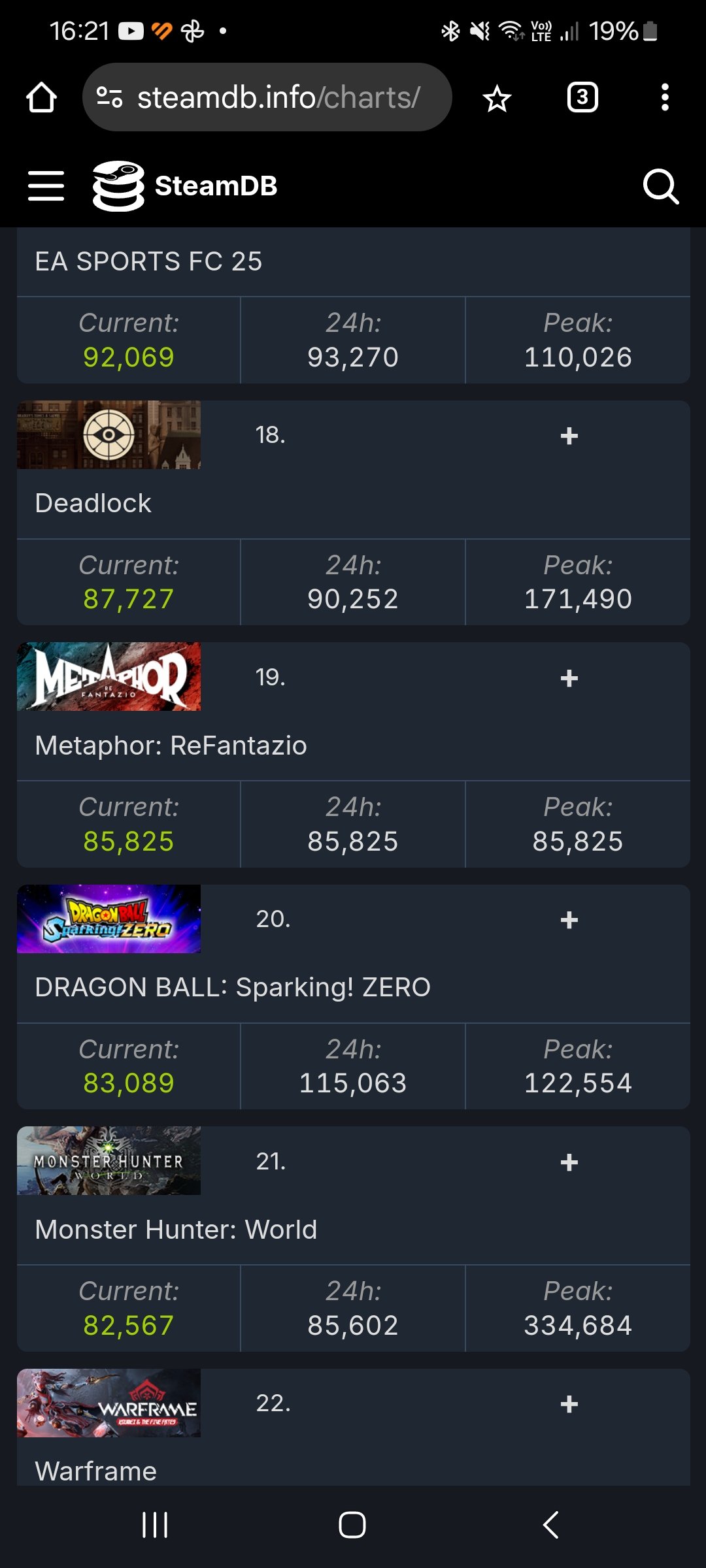Image resolution: width=706 pixels, height=1568 pixels.
Task: Tap the Warframe banner image
Action: click(x=109, y=1403)
